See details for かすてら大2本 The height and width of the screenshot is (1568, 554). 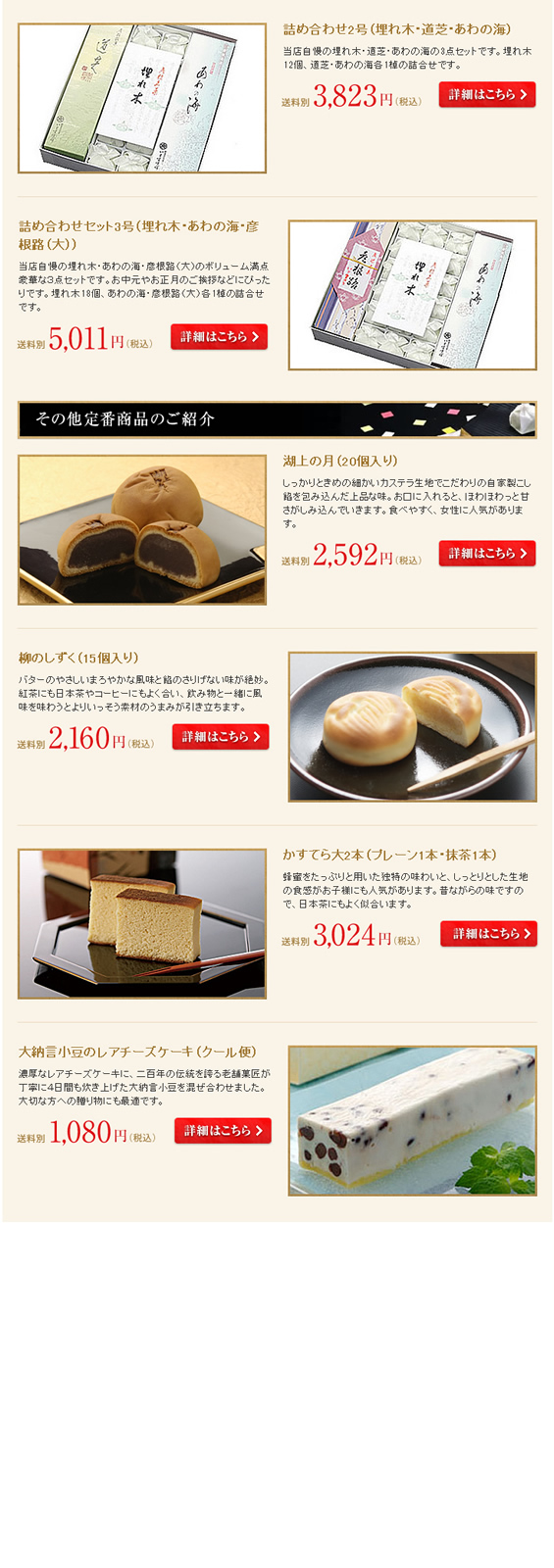tap(488, 933)
